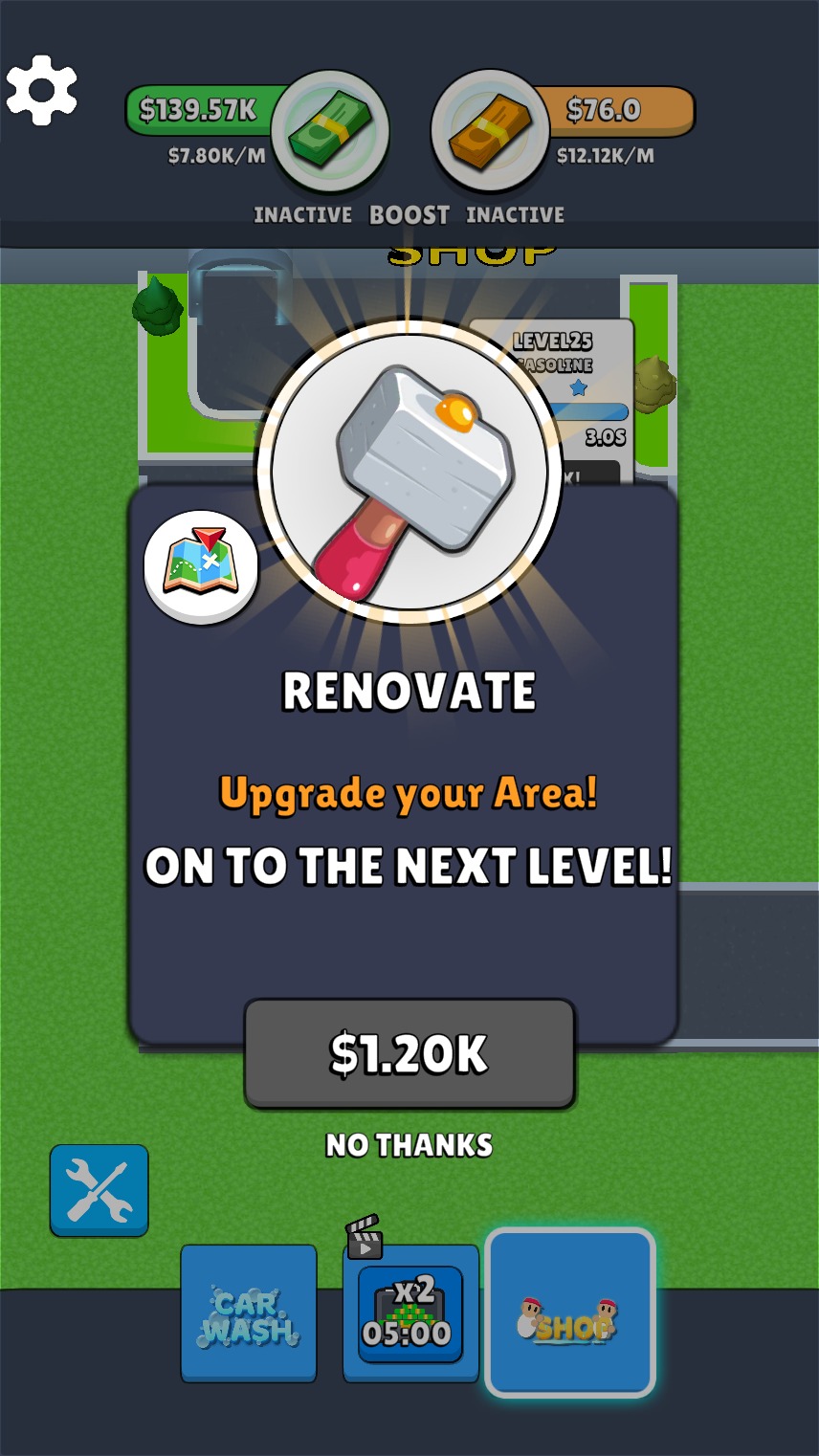Screen dimensions: 819x1456
Task: Pay $1.20K to renovate
Action: point(409,1054)
